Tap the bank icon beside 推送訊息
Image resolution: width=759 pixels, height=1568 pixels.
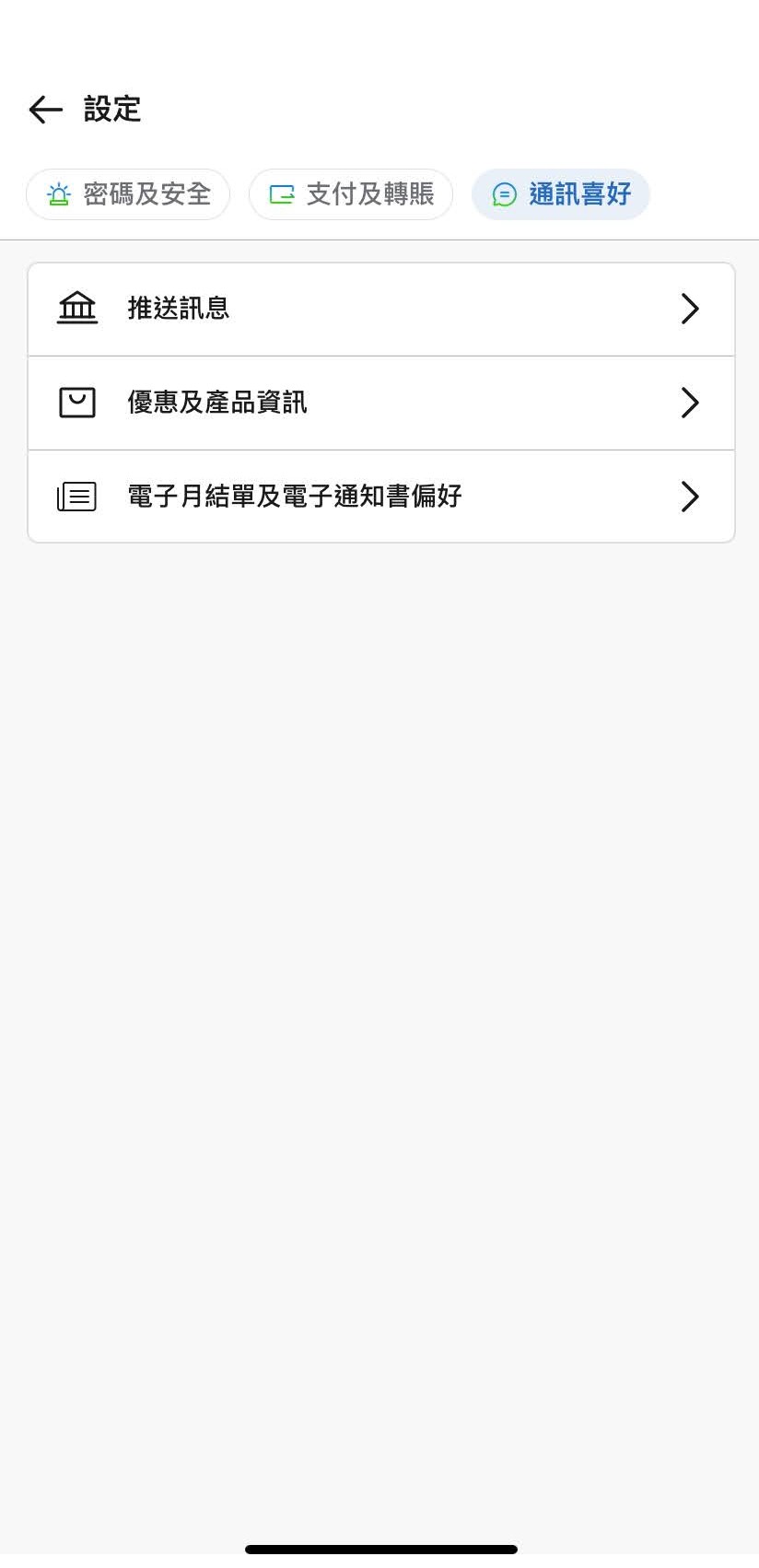coord(76,309)
